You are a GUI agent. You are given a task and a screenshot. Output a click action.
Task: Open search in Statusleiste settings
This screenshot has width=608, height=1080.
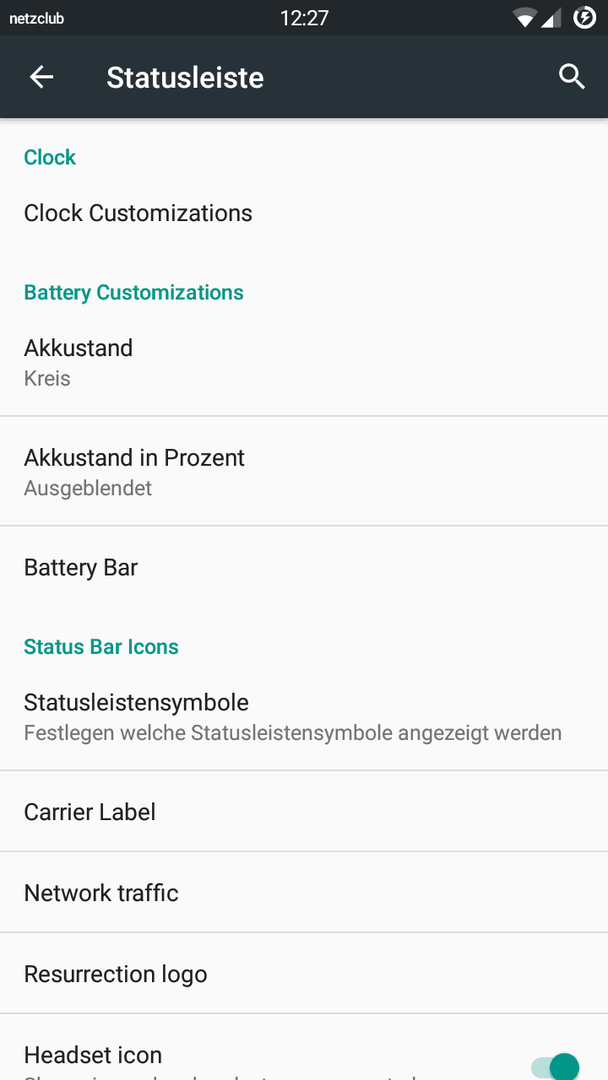(572, 77)
